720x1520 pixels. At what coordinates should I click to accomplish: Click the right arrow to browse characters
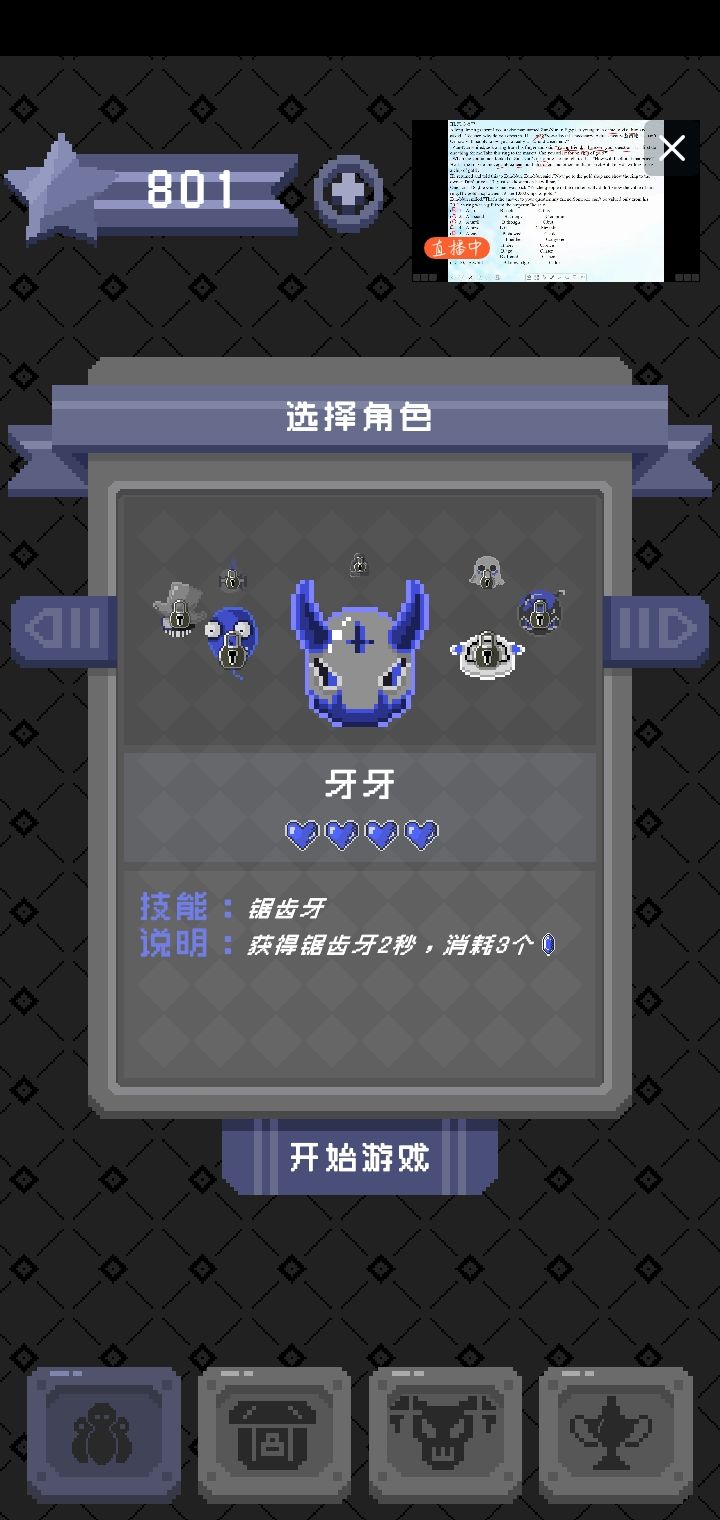pos(657,628)
